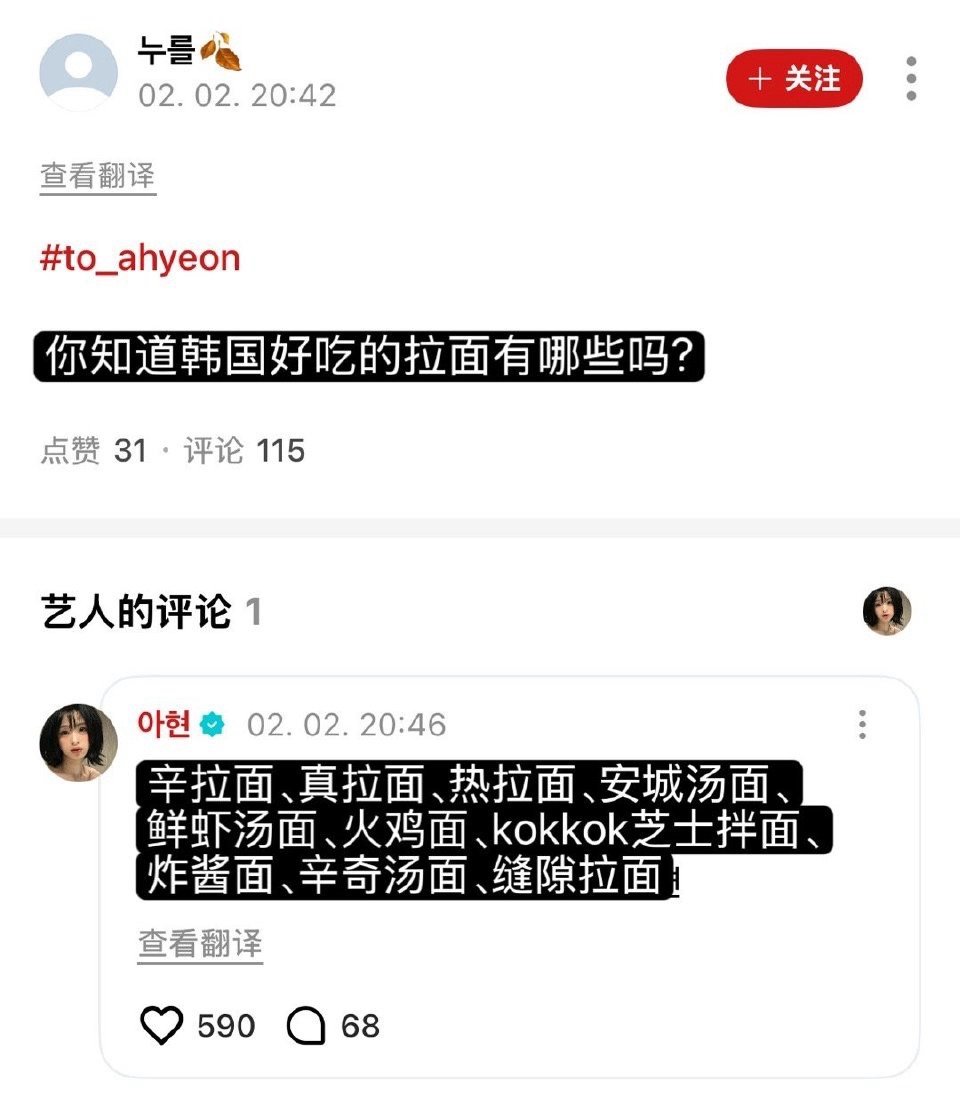Tap the artist avatar beside 艺人的评论
The image size is (960, 1109).
pos(887,611)
